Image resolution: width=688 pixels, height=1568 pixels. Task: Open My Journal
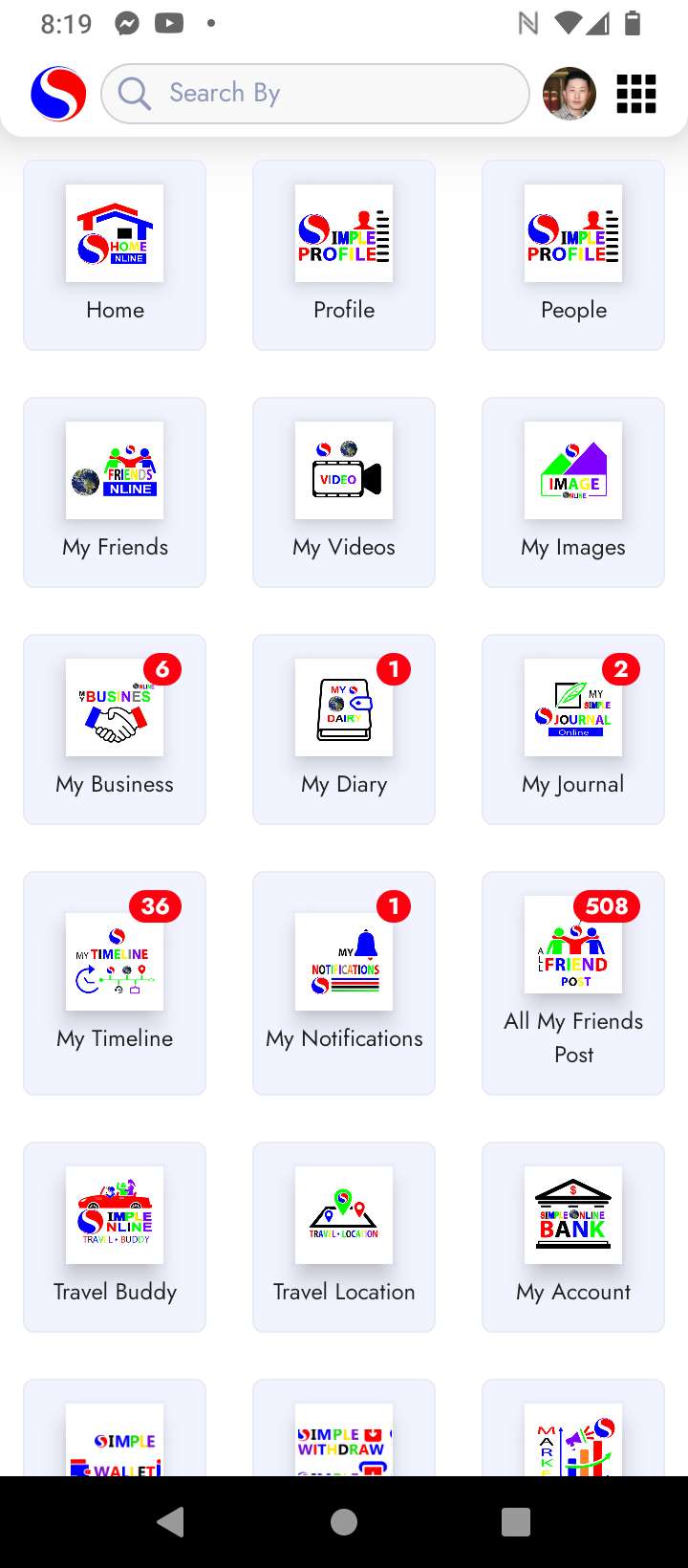(x=573, y=730)
